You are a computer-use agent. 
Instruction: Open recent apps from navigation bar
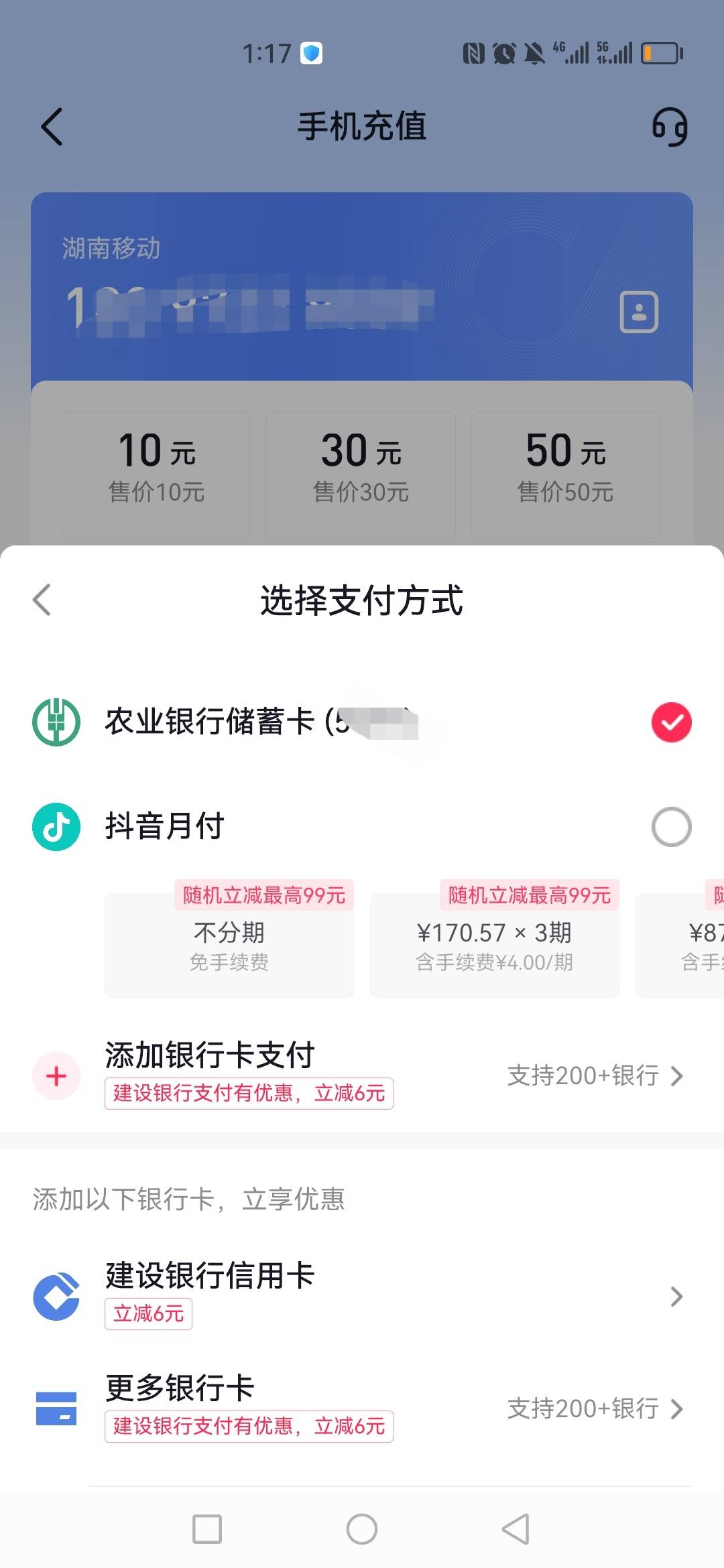207,1529
